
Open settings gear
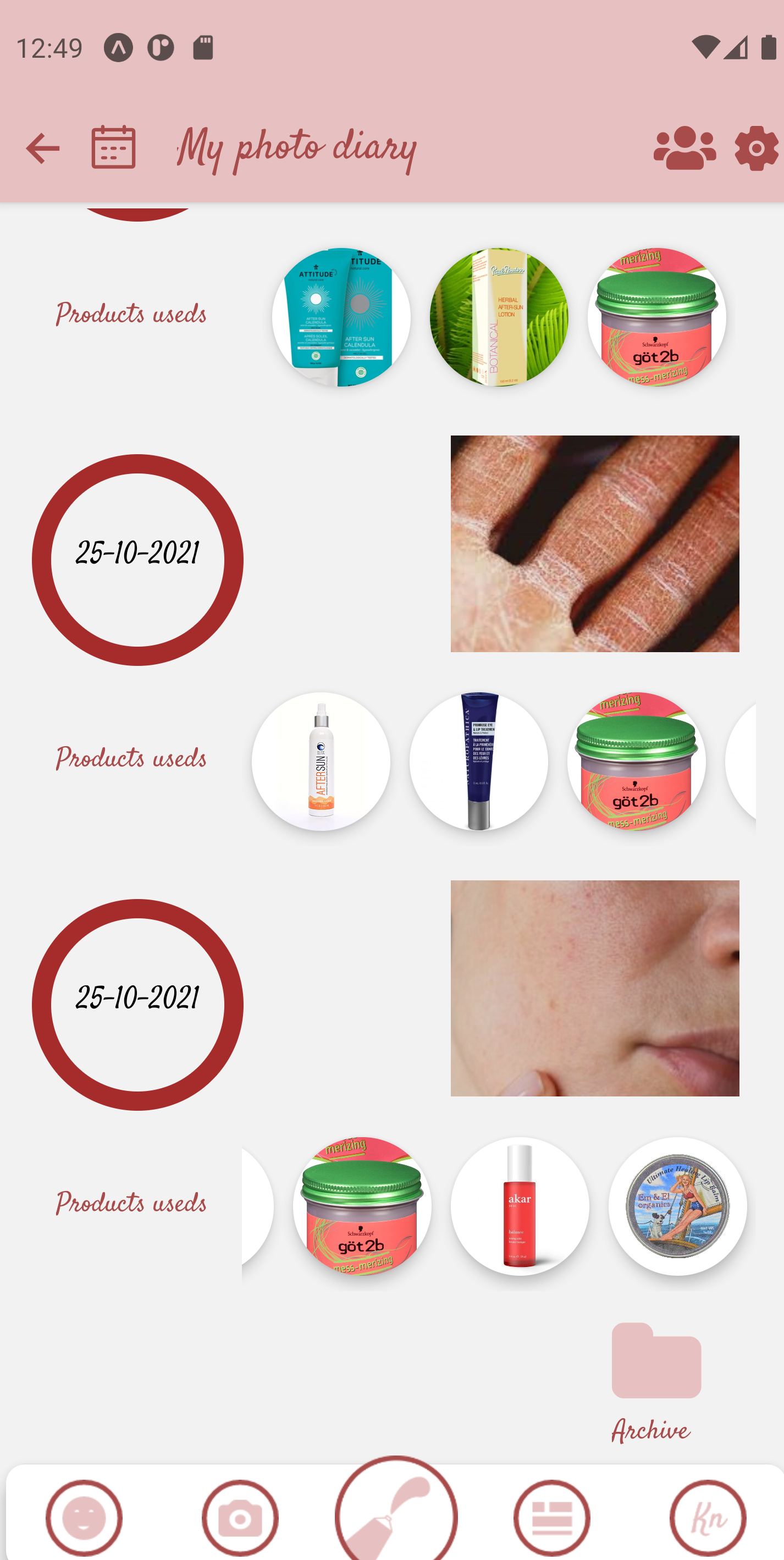756,148
